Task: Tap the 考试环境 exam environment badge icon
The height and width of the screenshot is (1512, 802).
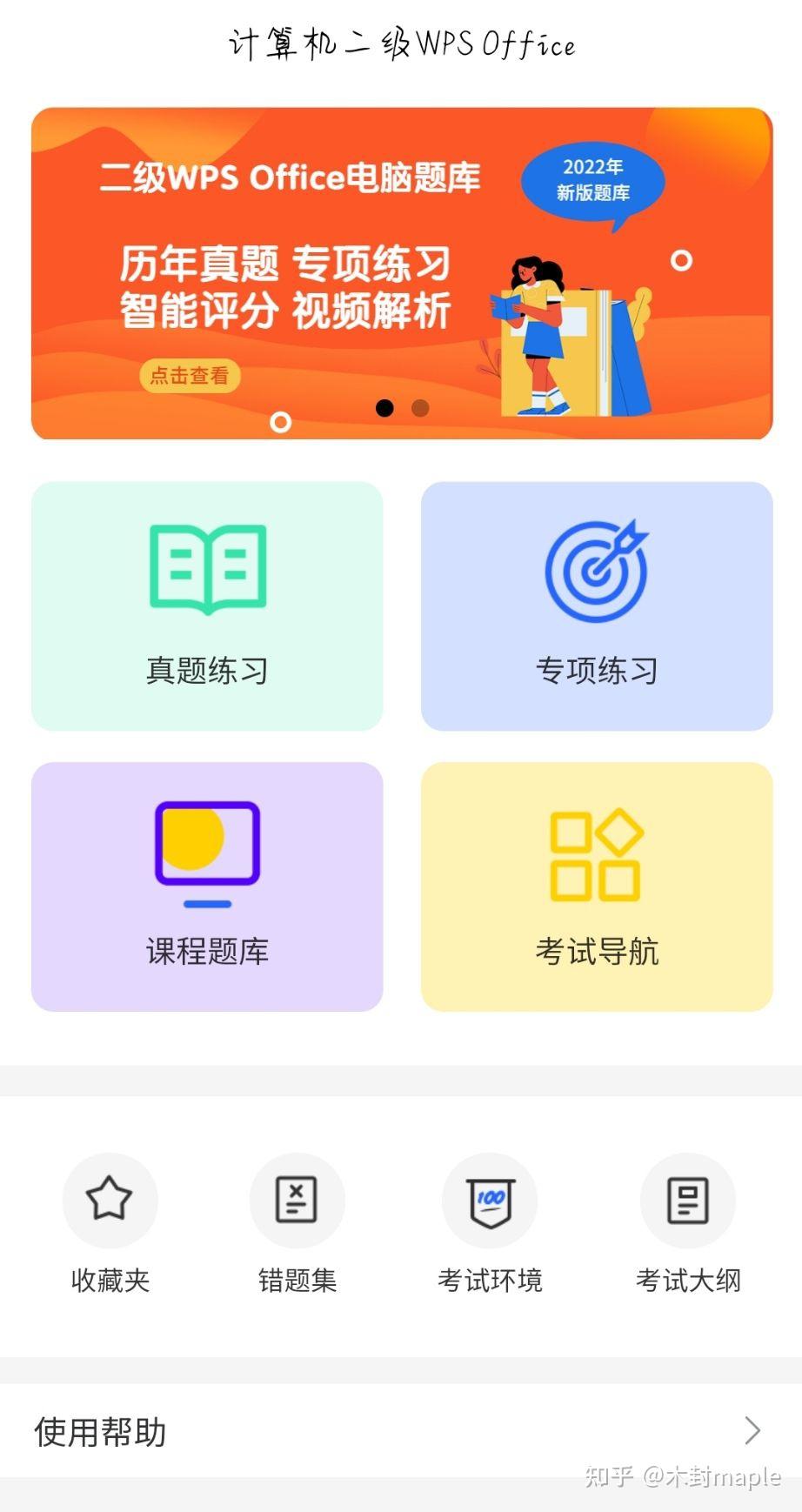Action: [x=490, y=1201]
